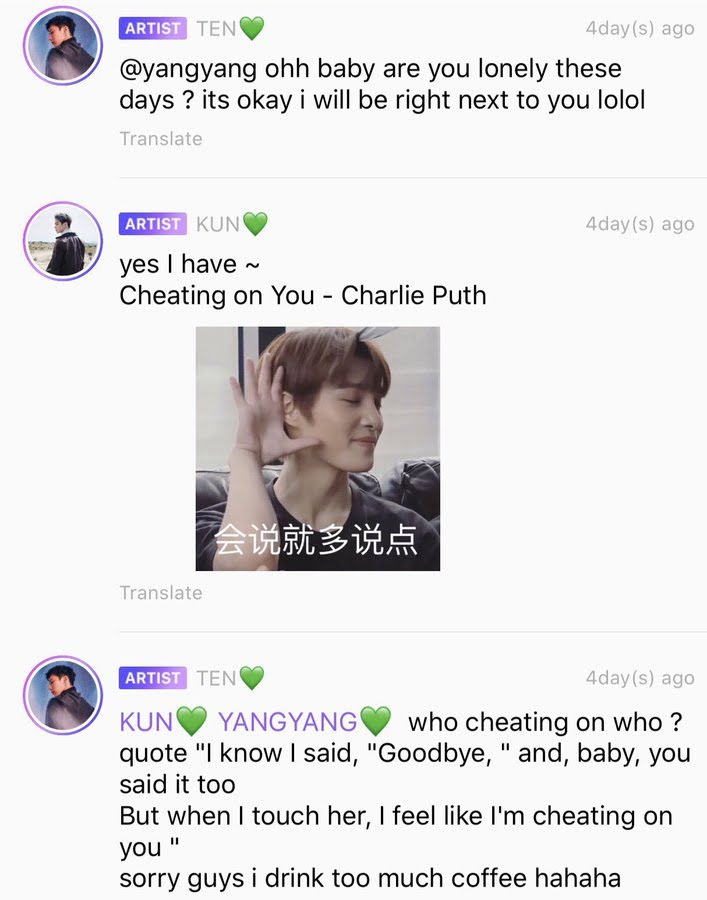Tap the YANGYANG mention in TEN's reply

[288, 722]
